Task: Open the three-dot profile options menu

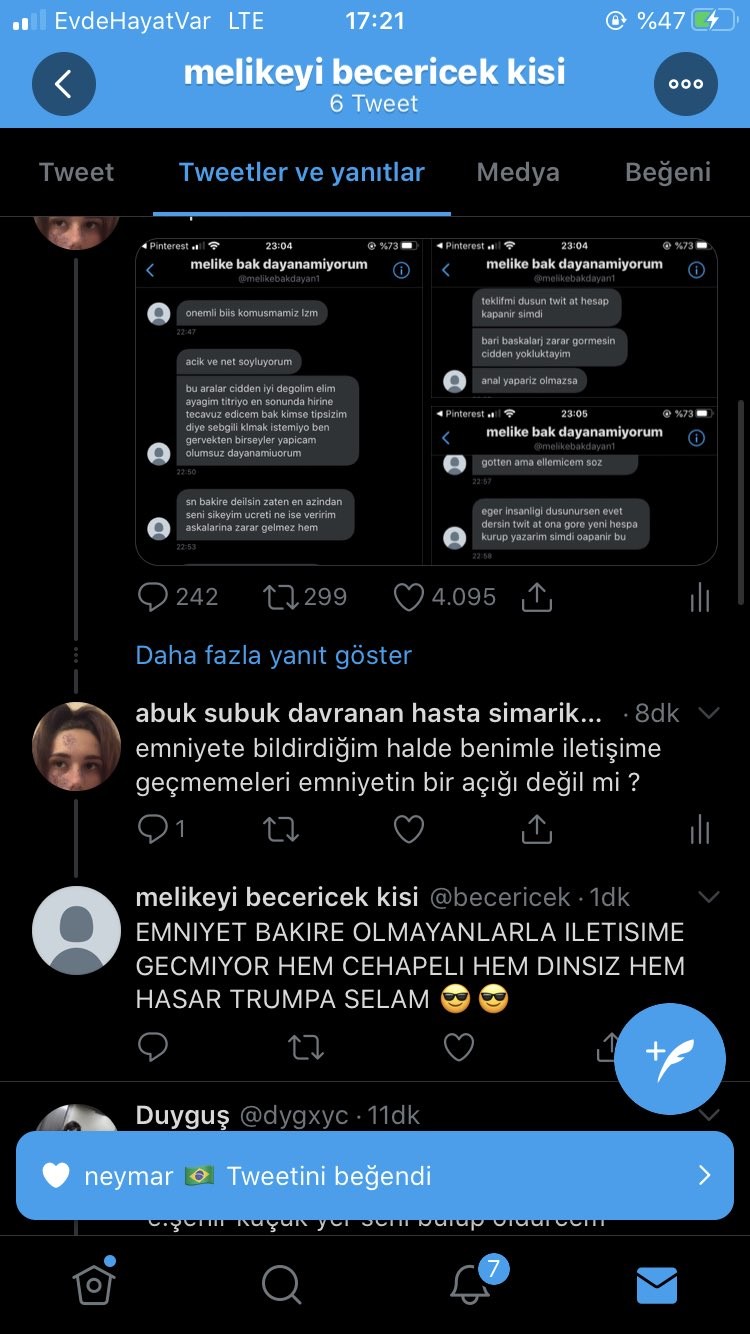Action: pos(686,84)
